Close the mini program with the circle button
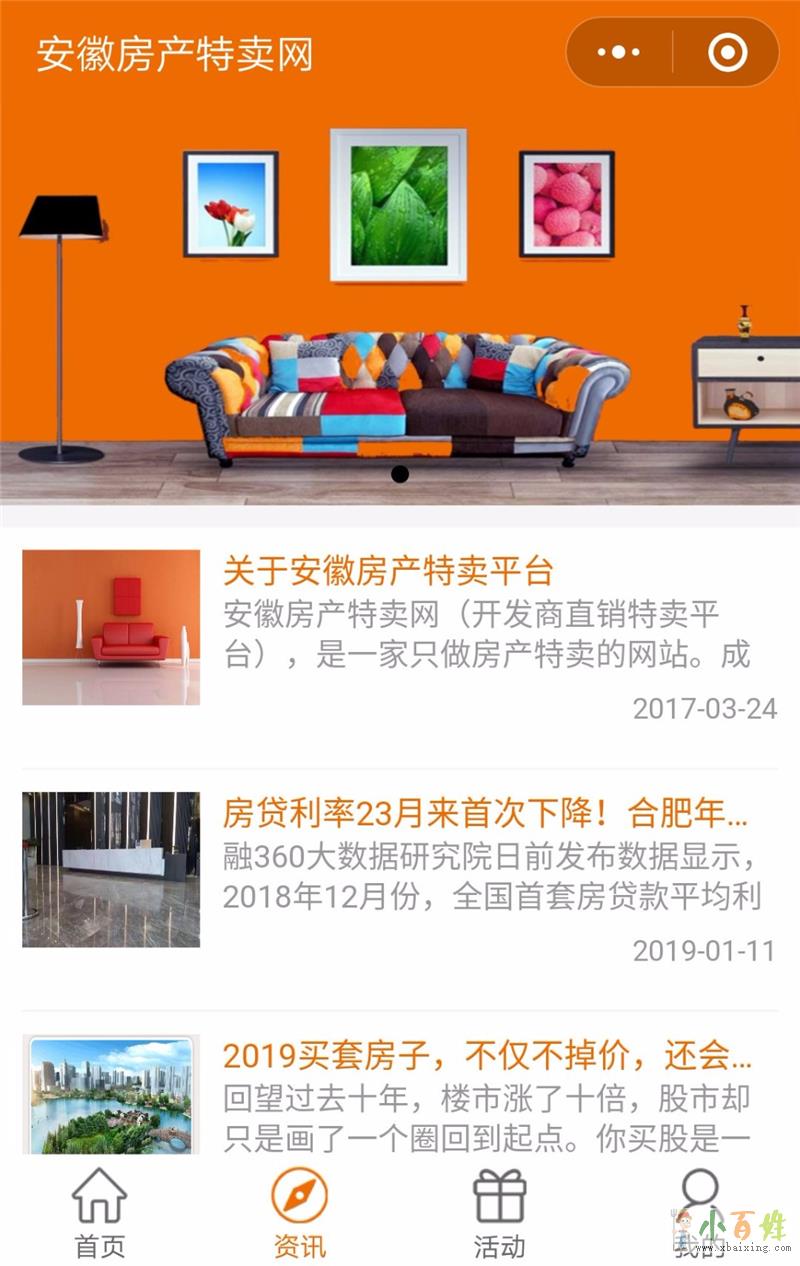The image size is (800, 1266). (x=727, y=52)
